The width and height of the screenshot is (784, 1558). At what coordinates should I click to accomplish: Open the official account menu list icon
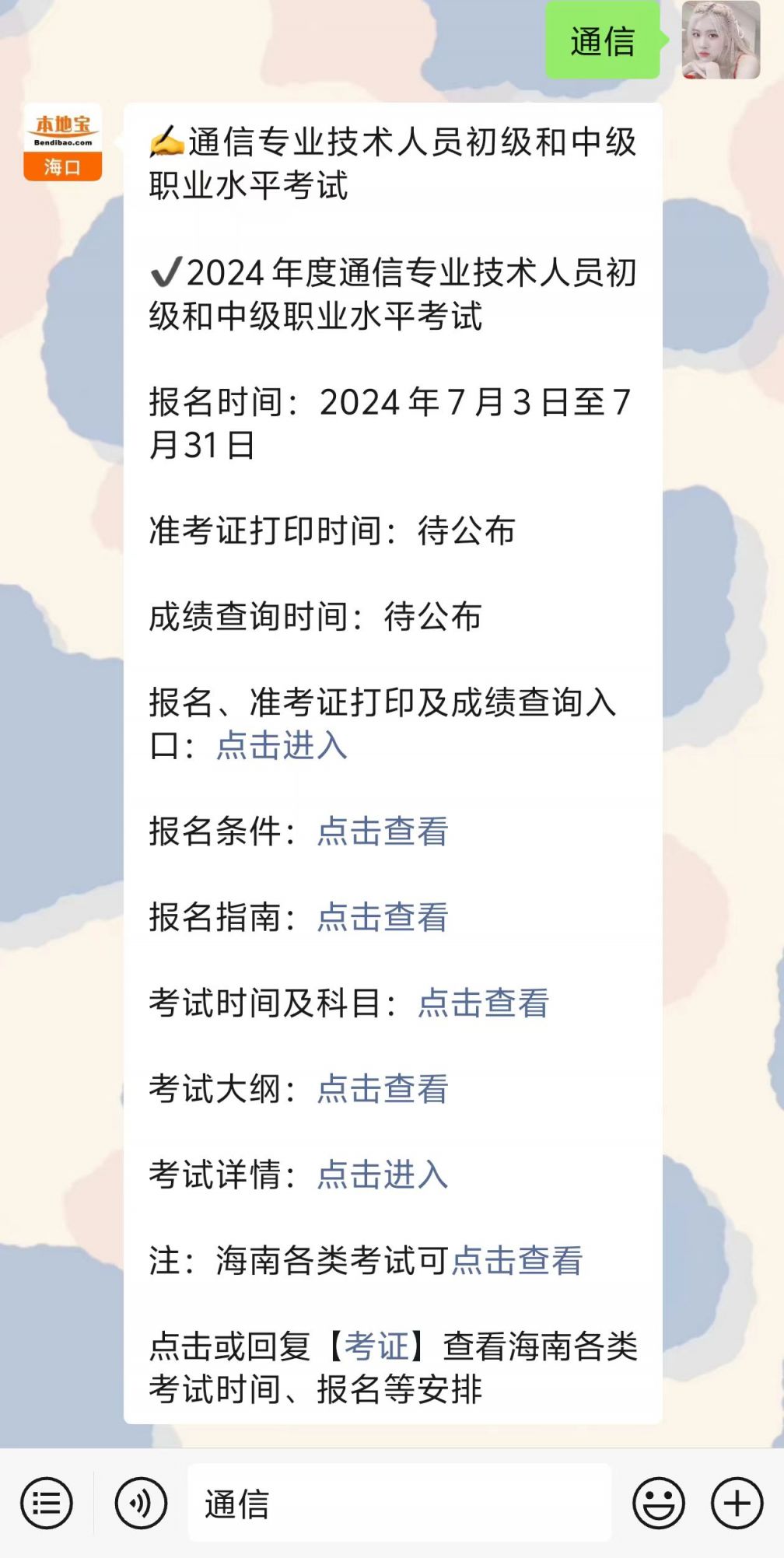pos(47,1504)
